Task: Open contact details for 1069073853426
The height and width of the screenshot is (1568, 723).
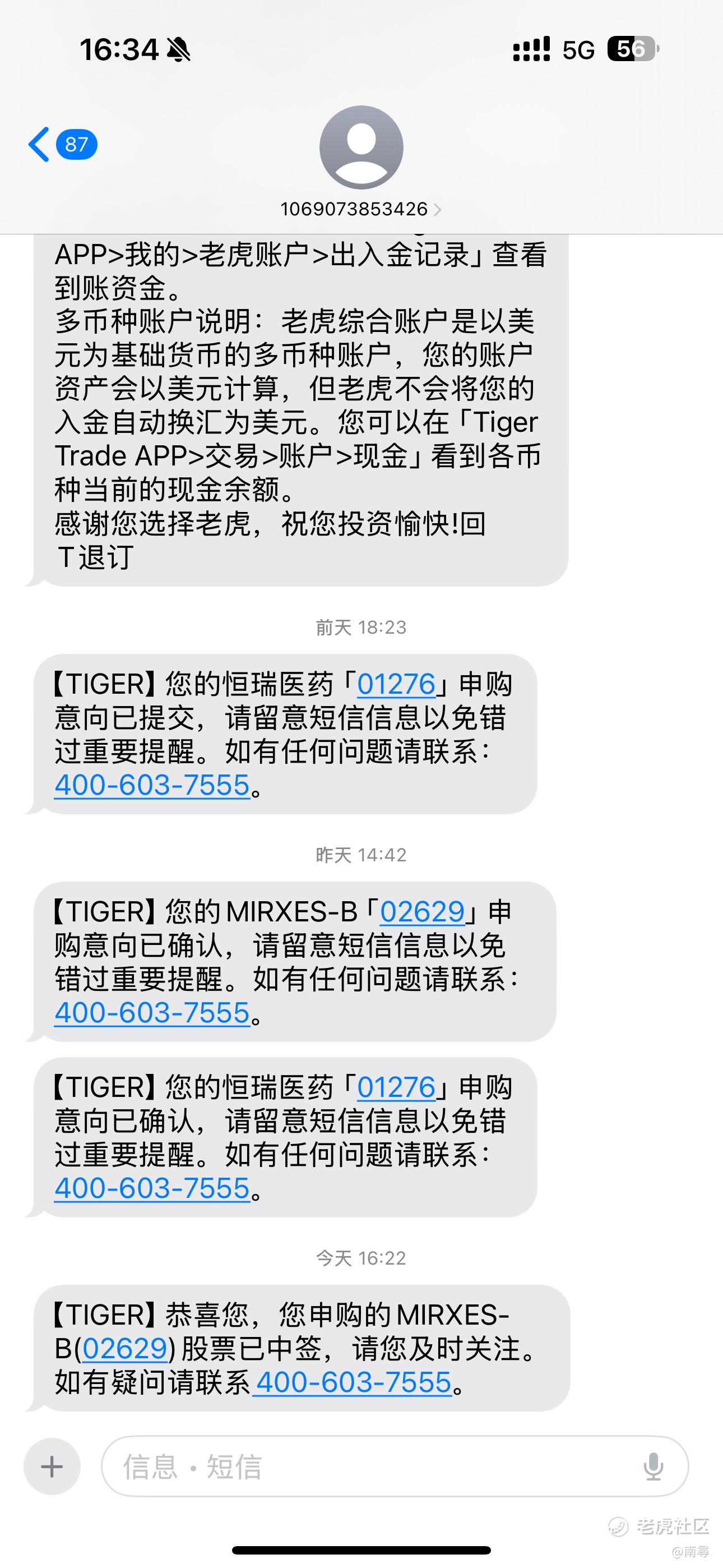Action: click(361, 209)
